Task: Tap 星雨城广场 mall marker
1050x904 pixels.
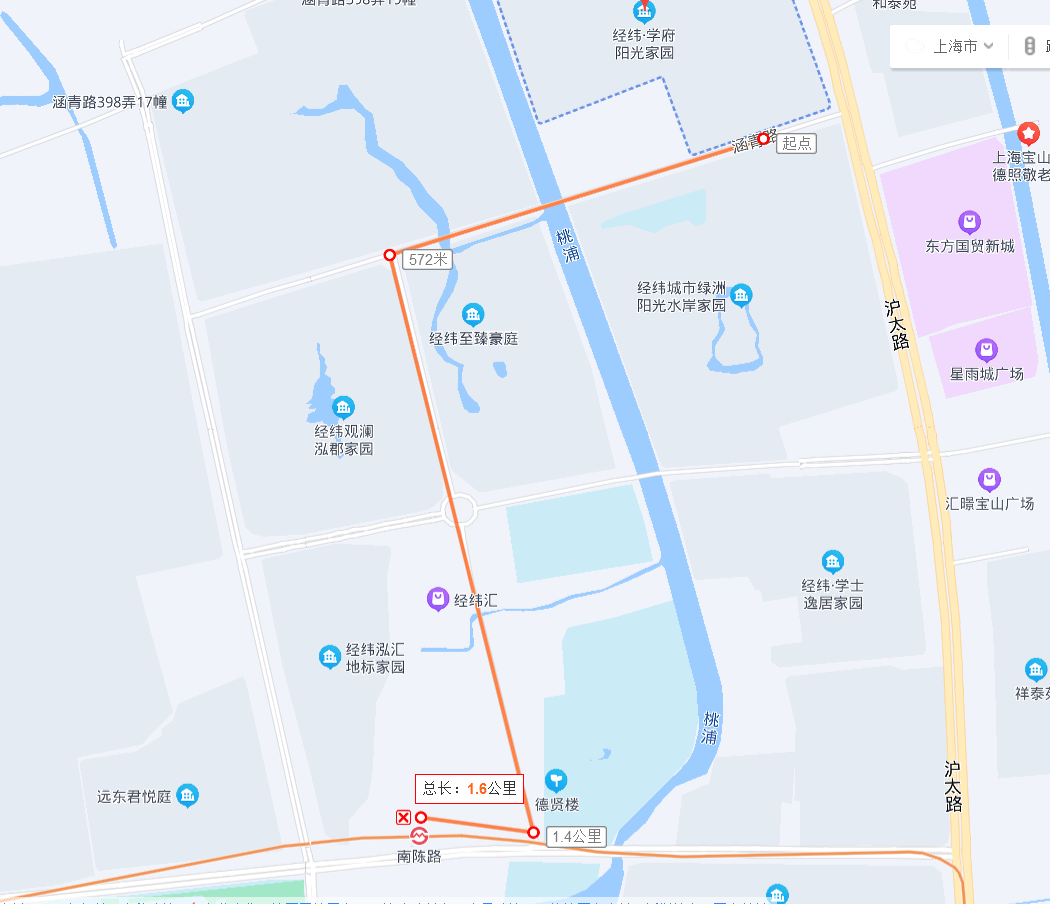Action: [987, 350]
